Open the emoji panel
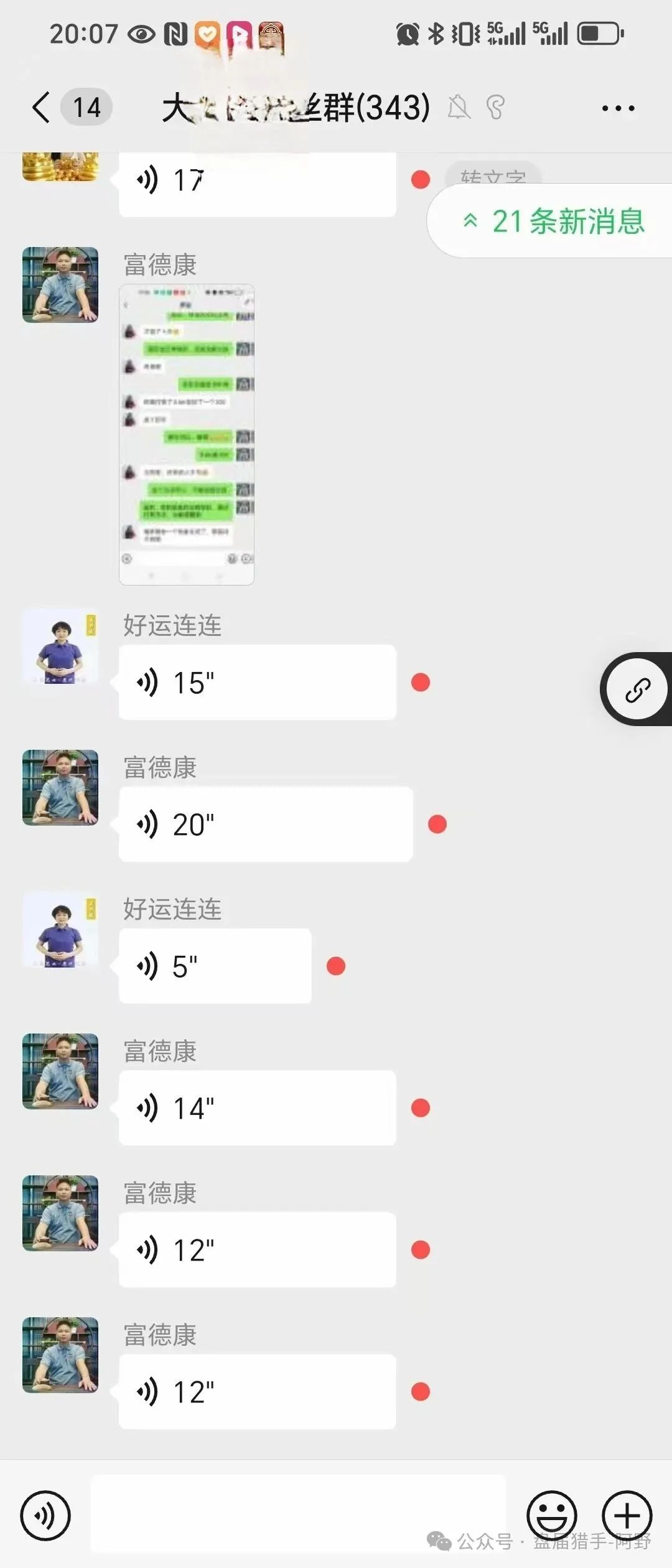Image resolution: width=672 pixels, height=1568 pixels. (x=552, y=1516)
